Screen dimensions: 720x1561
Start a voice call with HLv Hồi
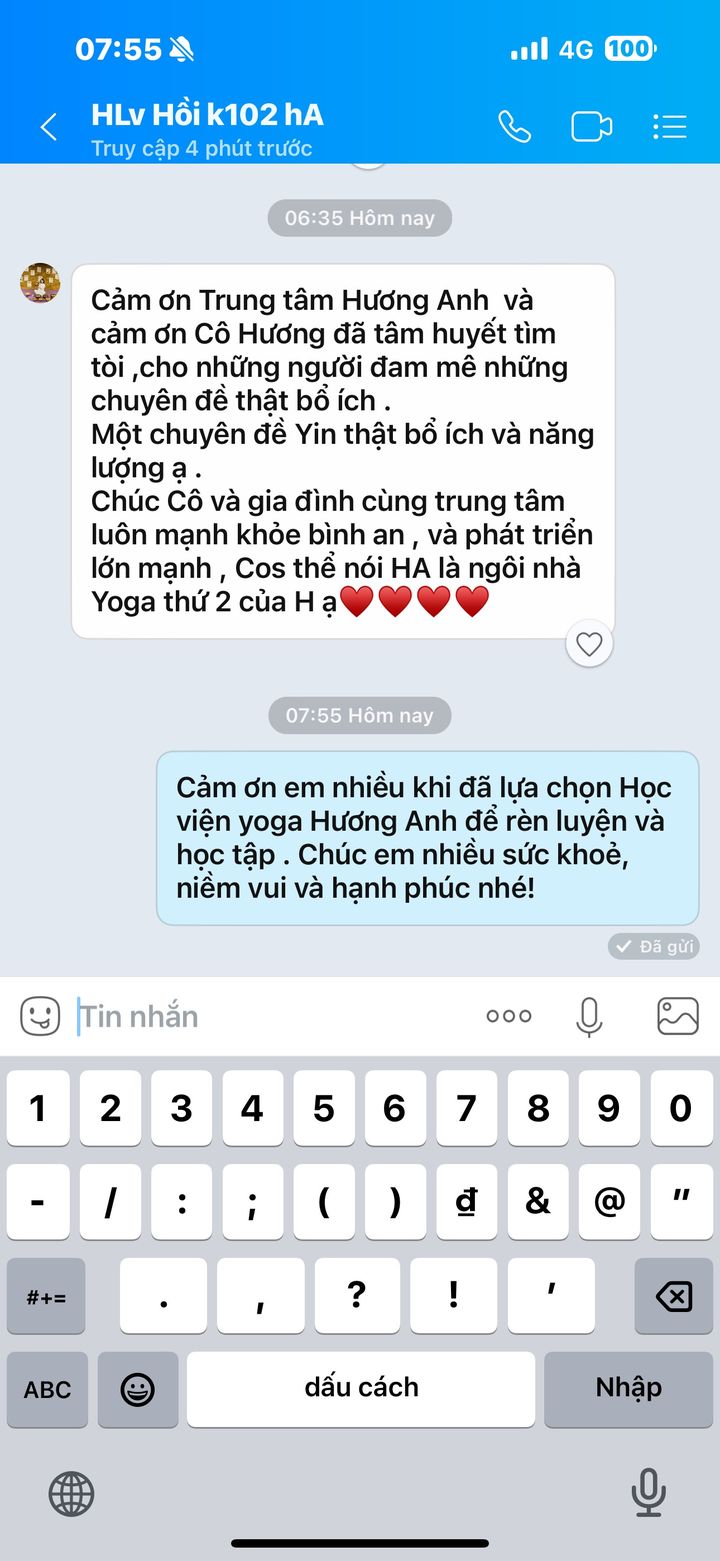(514, 127)
